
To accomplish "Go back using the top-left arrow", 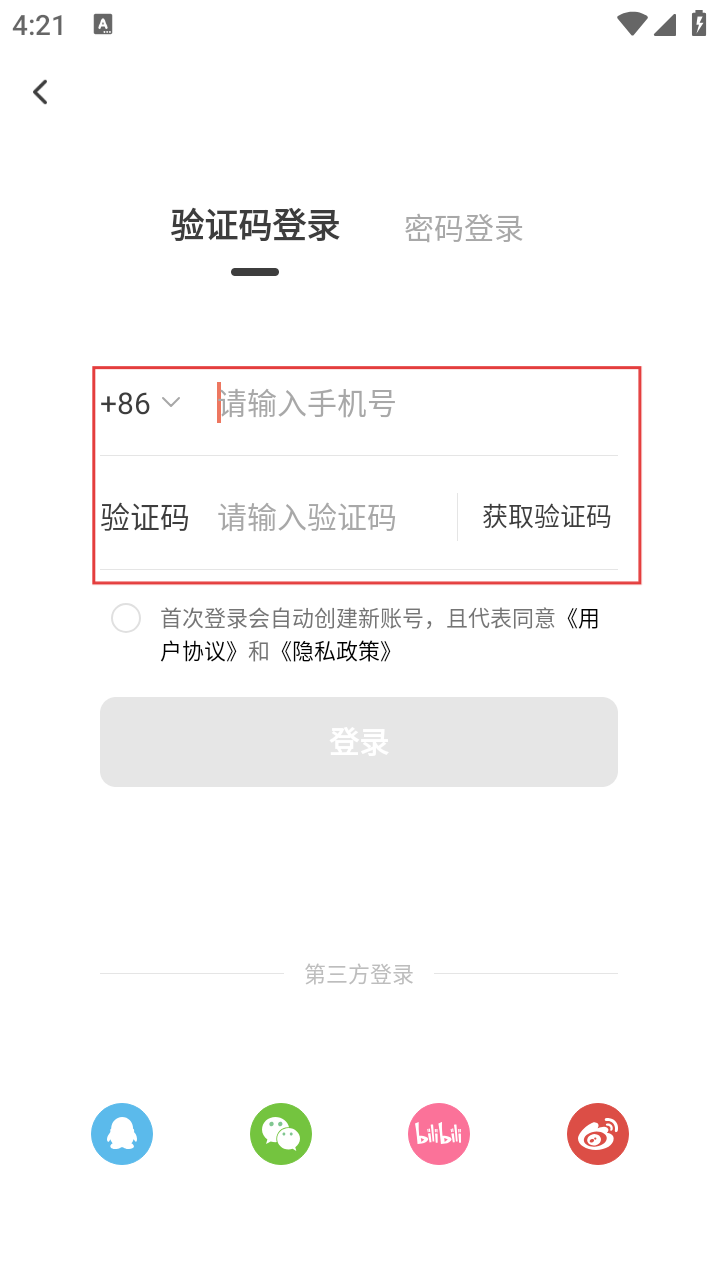I will pos(40,92).
